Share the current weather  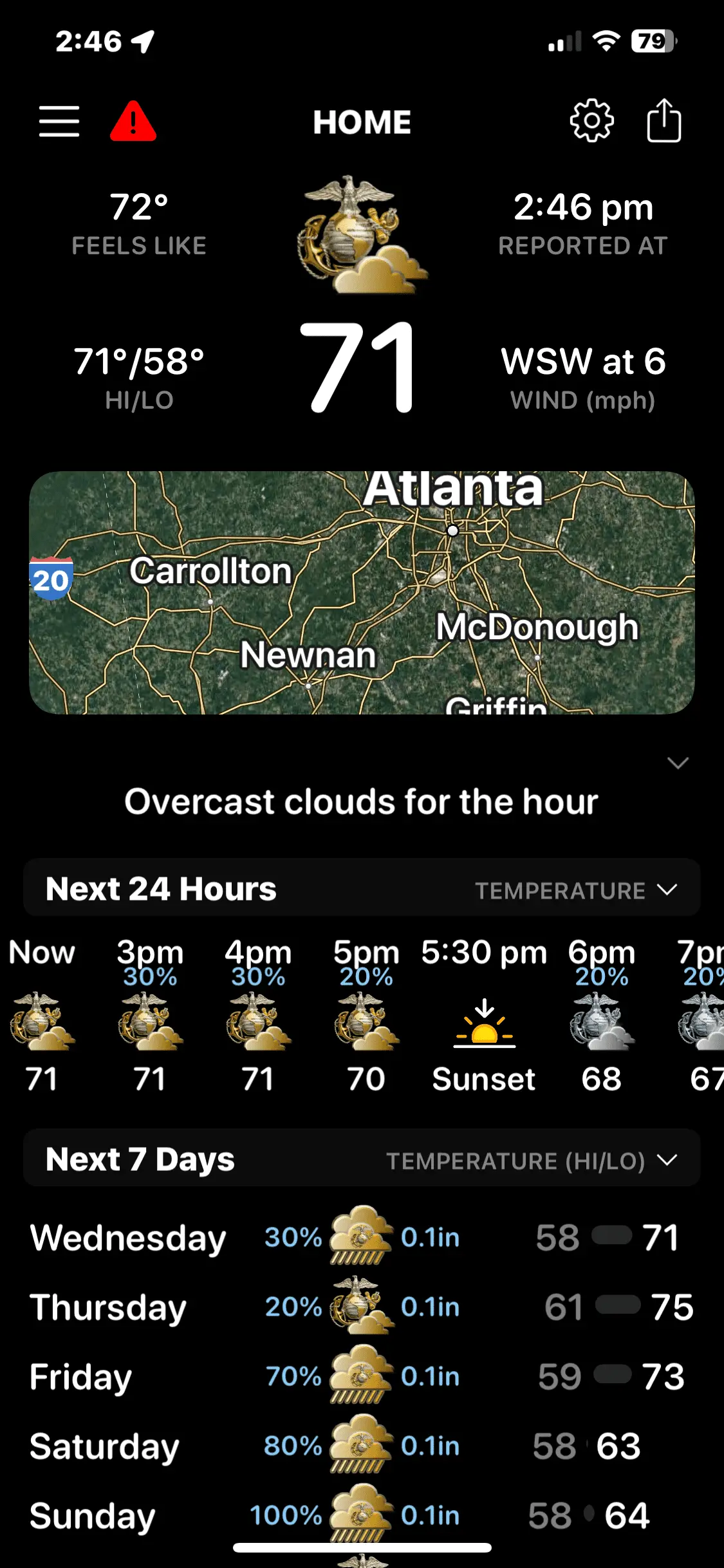[x=664, y=120]
